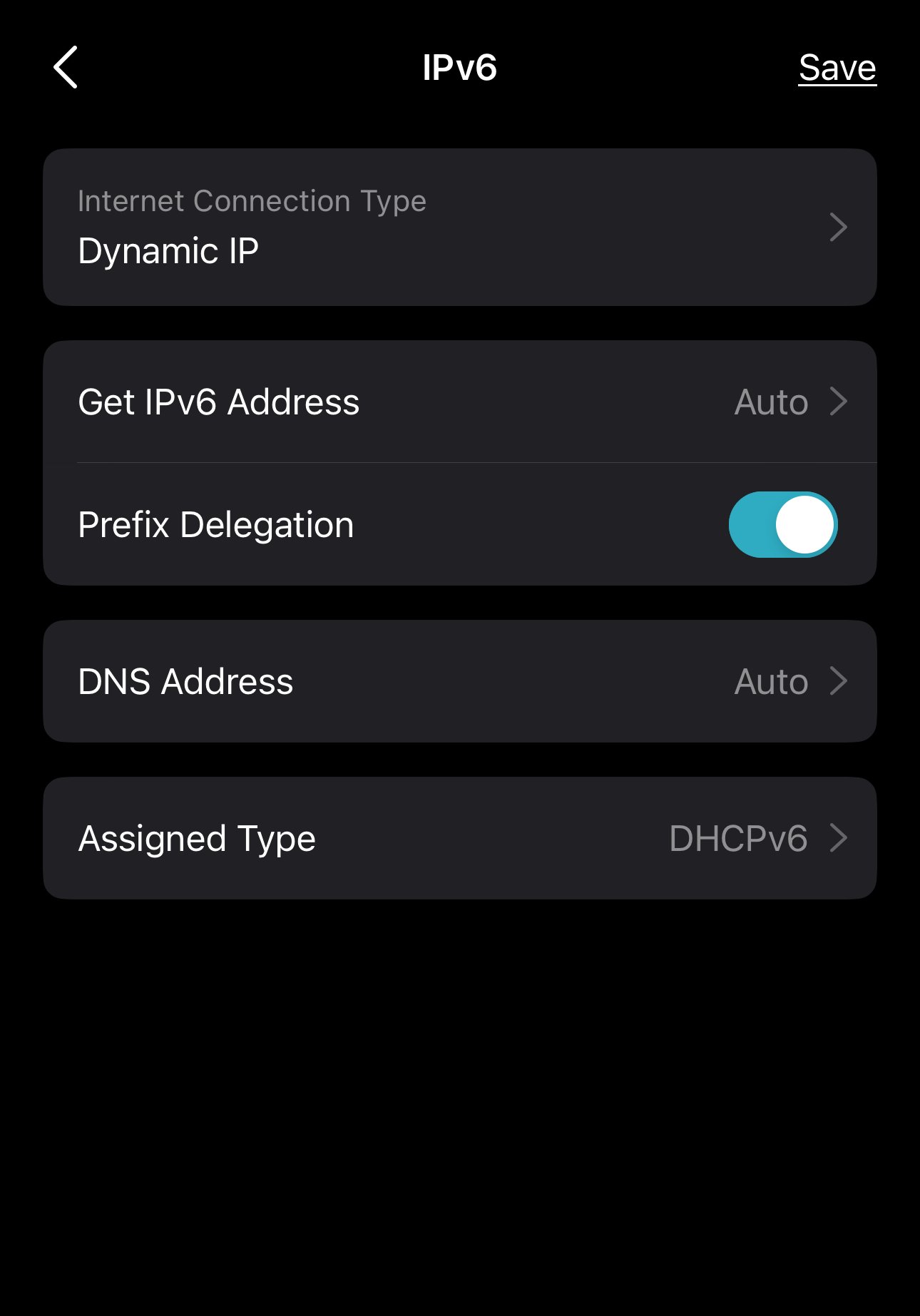
Task: Open DNS Address settings
Action: coord(459,681)
